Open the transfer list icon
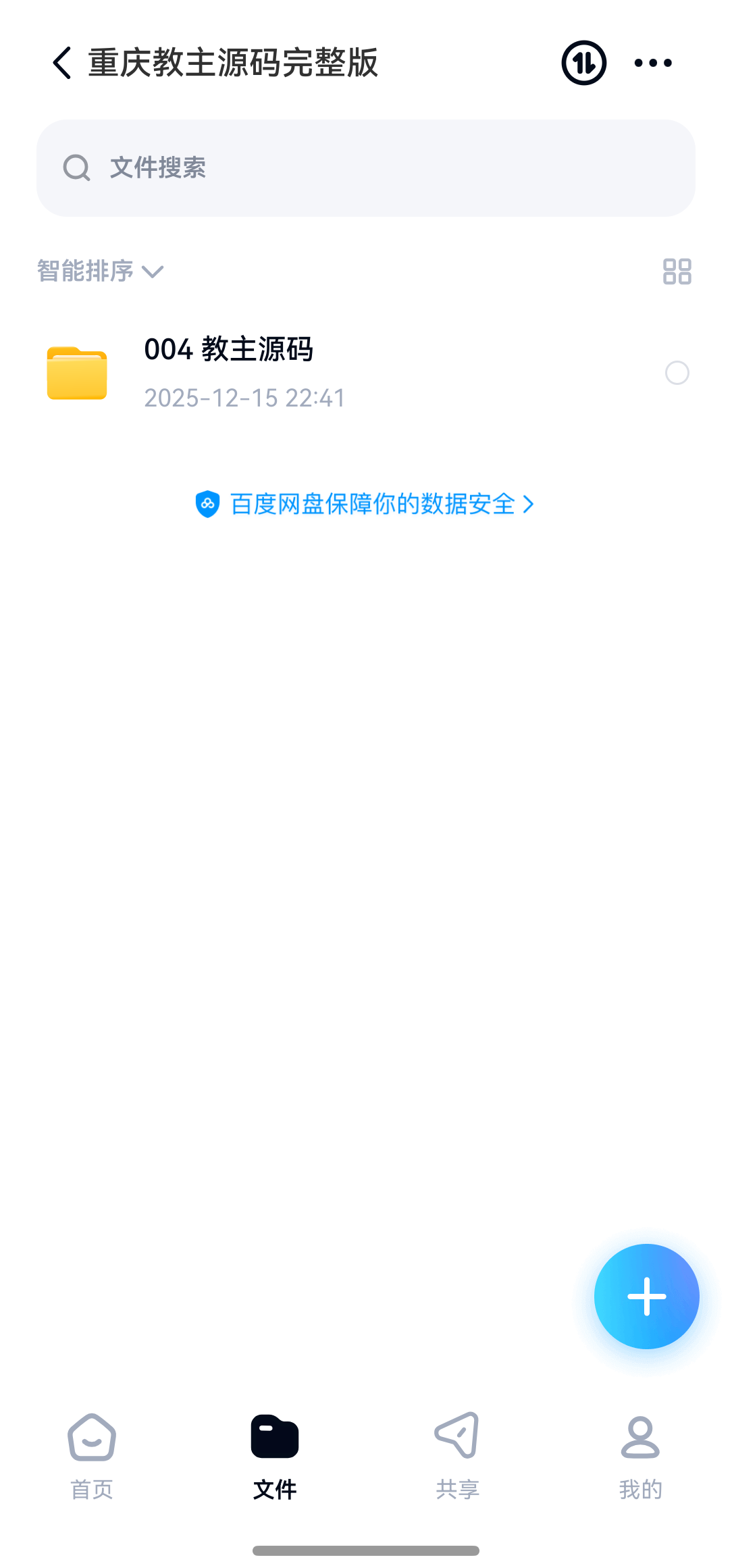This screenshot has height=1568, width=732. point(583,63)
